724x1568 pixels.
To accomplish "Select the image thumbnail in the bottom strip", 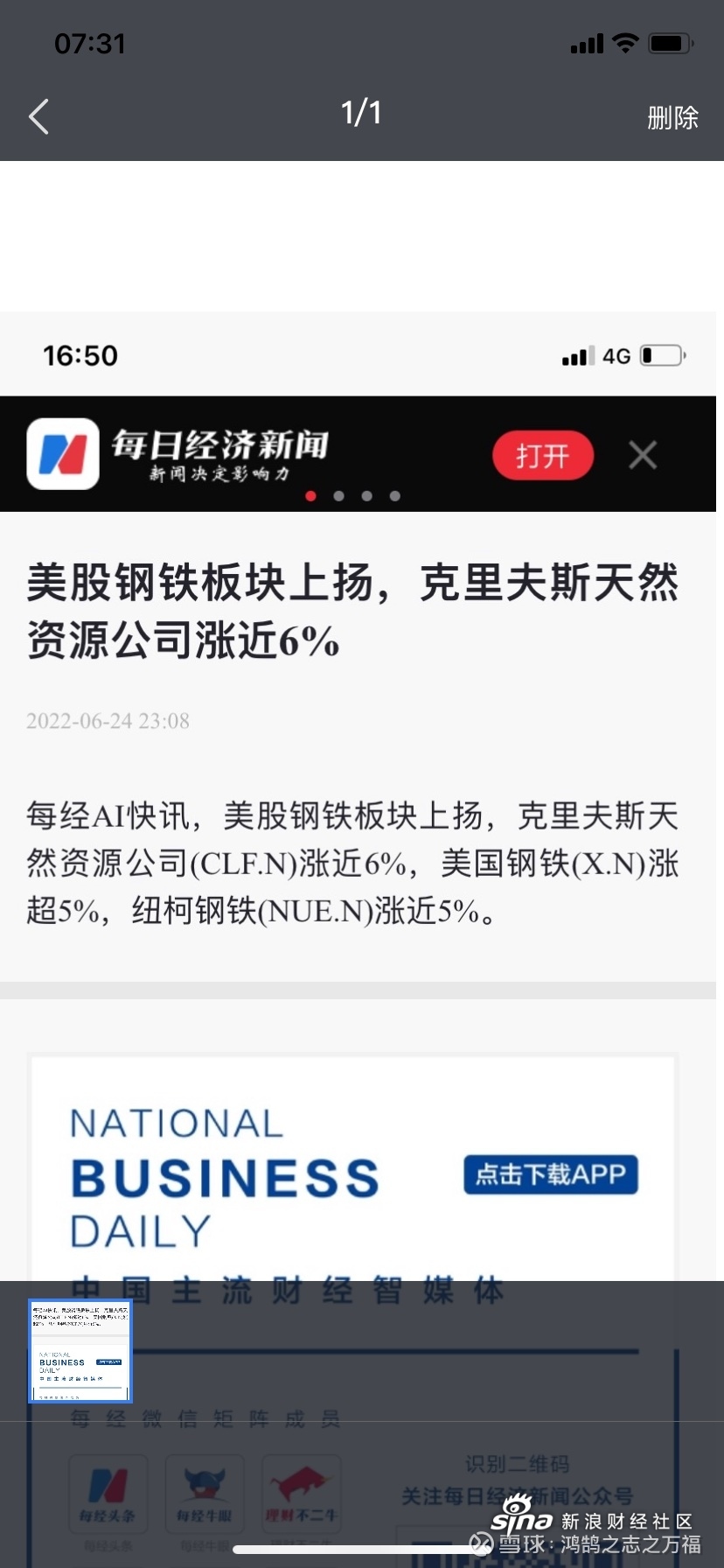I will click(80, 1351).
